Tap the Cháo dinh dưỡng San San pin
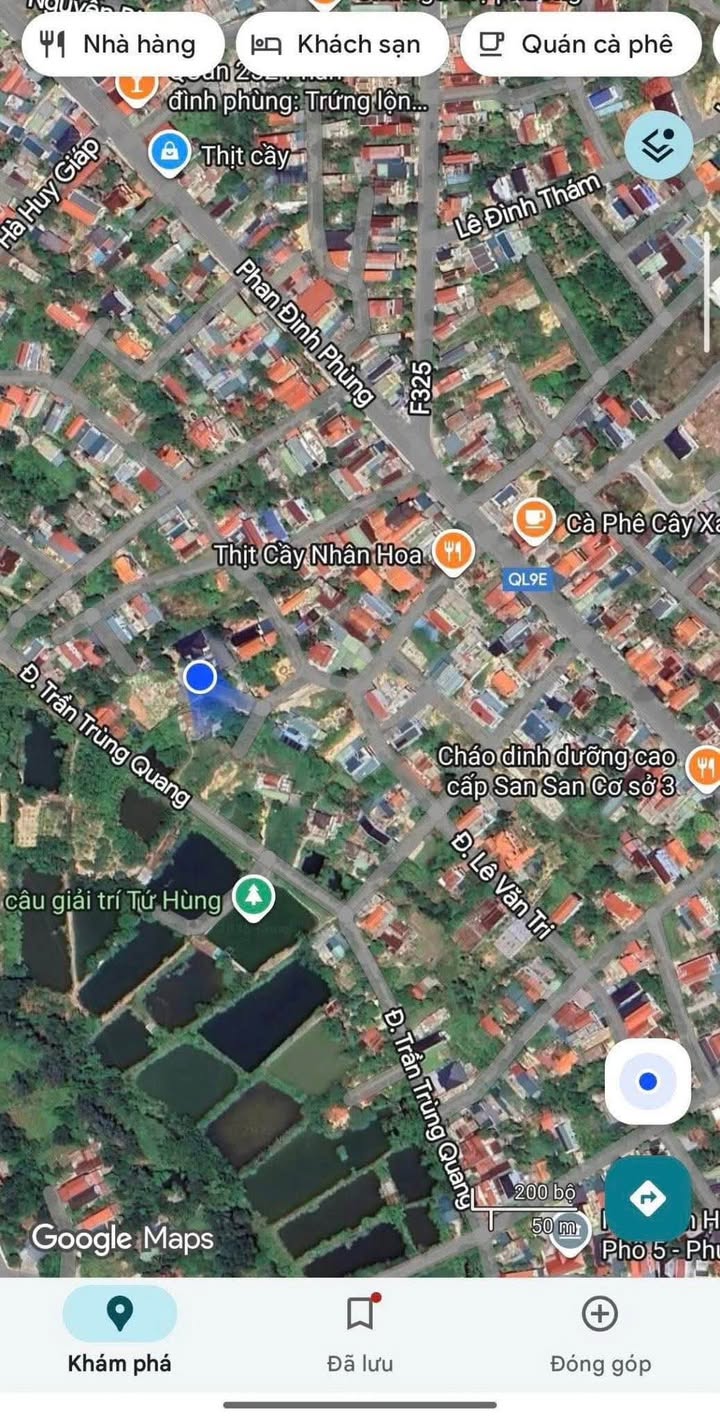720x1421 pixels. (705, 768)
